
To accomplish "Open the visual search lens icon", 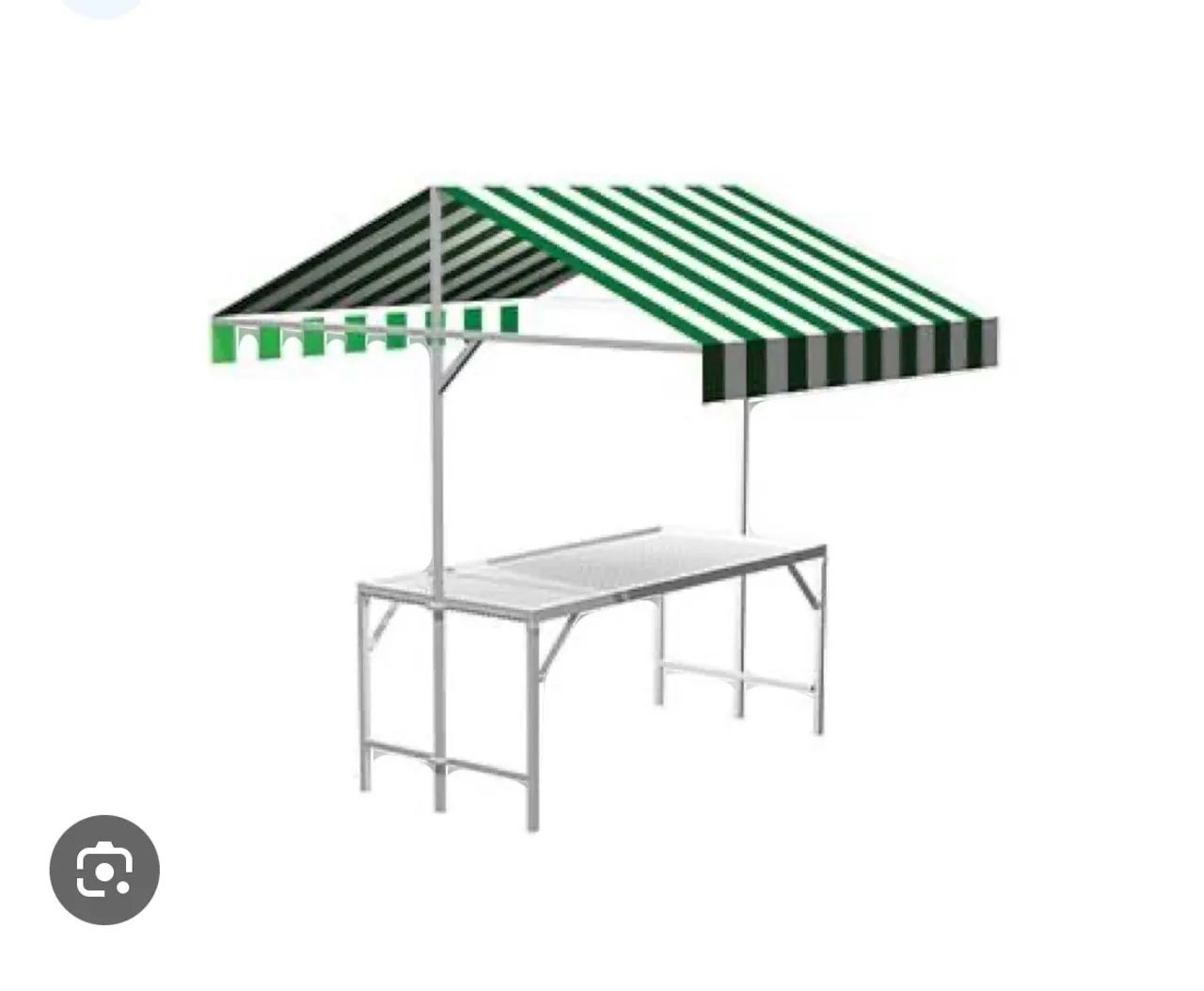I will pos(104,870).
